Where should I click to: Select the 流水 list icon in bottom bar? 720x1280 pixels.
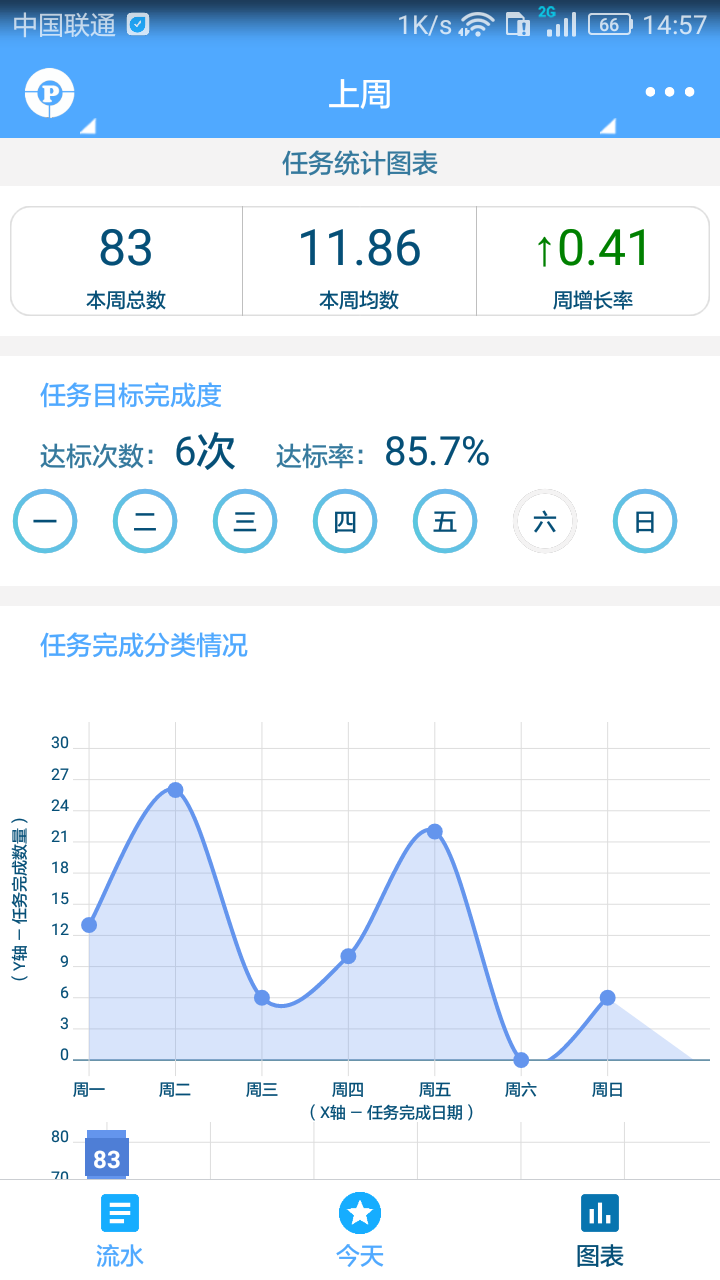point(119,1213)
